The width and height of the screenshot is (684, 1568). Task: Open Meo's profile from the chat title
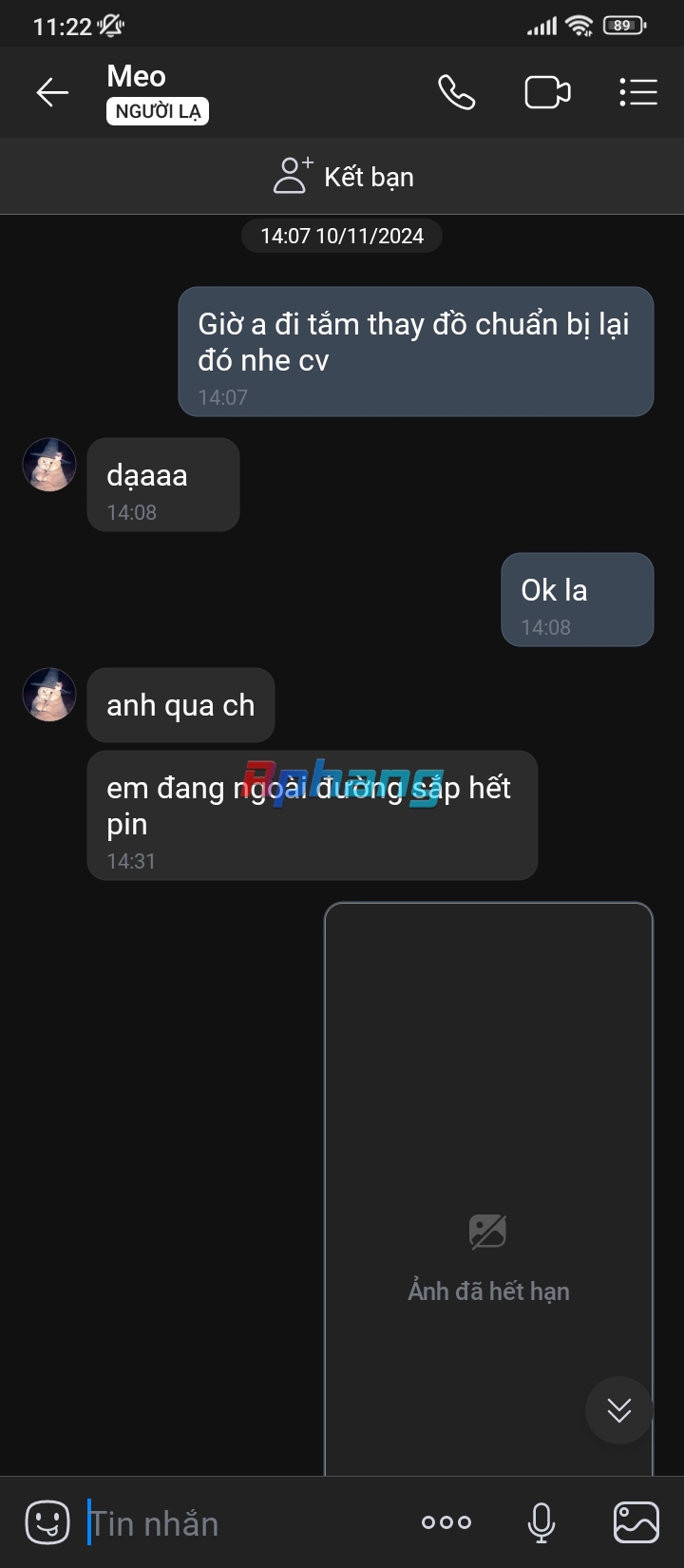pos(137,76)
